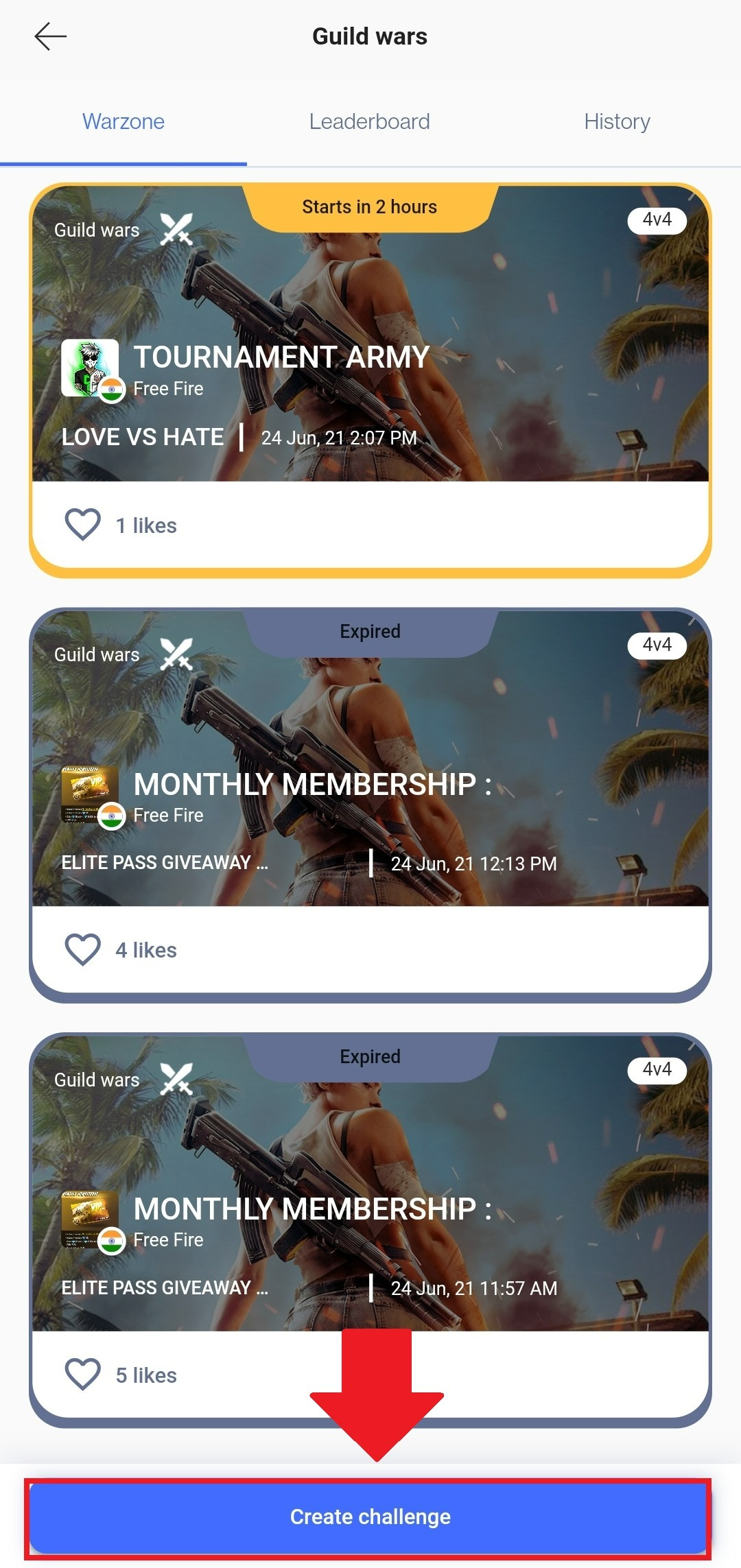Tap the Create challenge button
This screenshot has height=1568, width=741.
[x=369, y=1516]
